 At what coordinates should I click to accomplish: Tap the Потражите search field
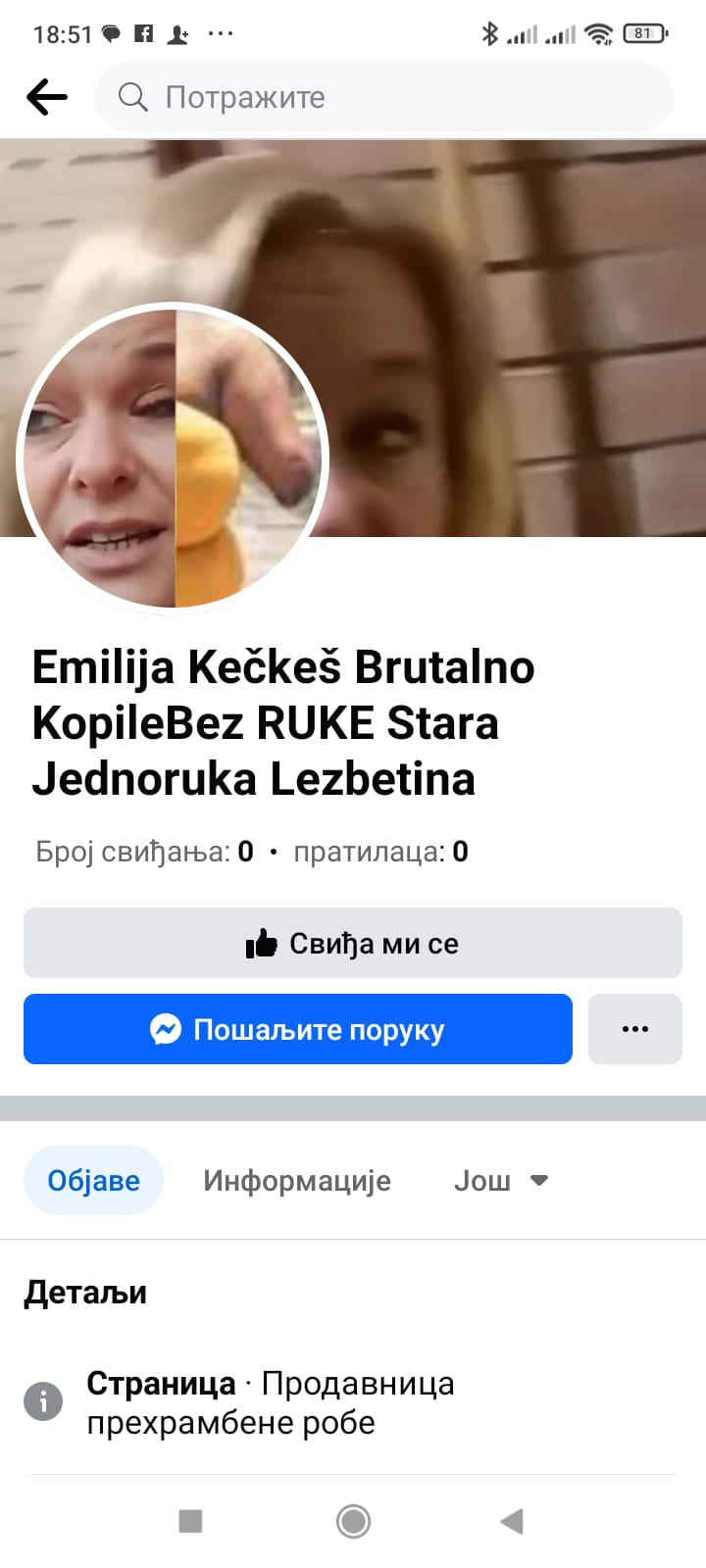pos(383,97)
